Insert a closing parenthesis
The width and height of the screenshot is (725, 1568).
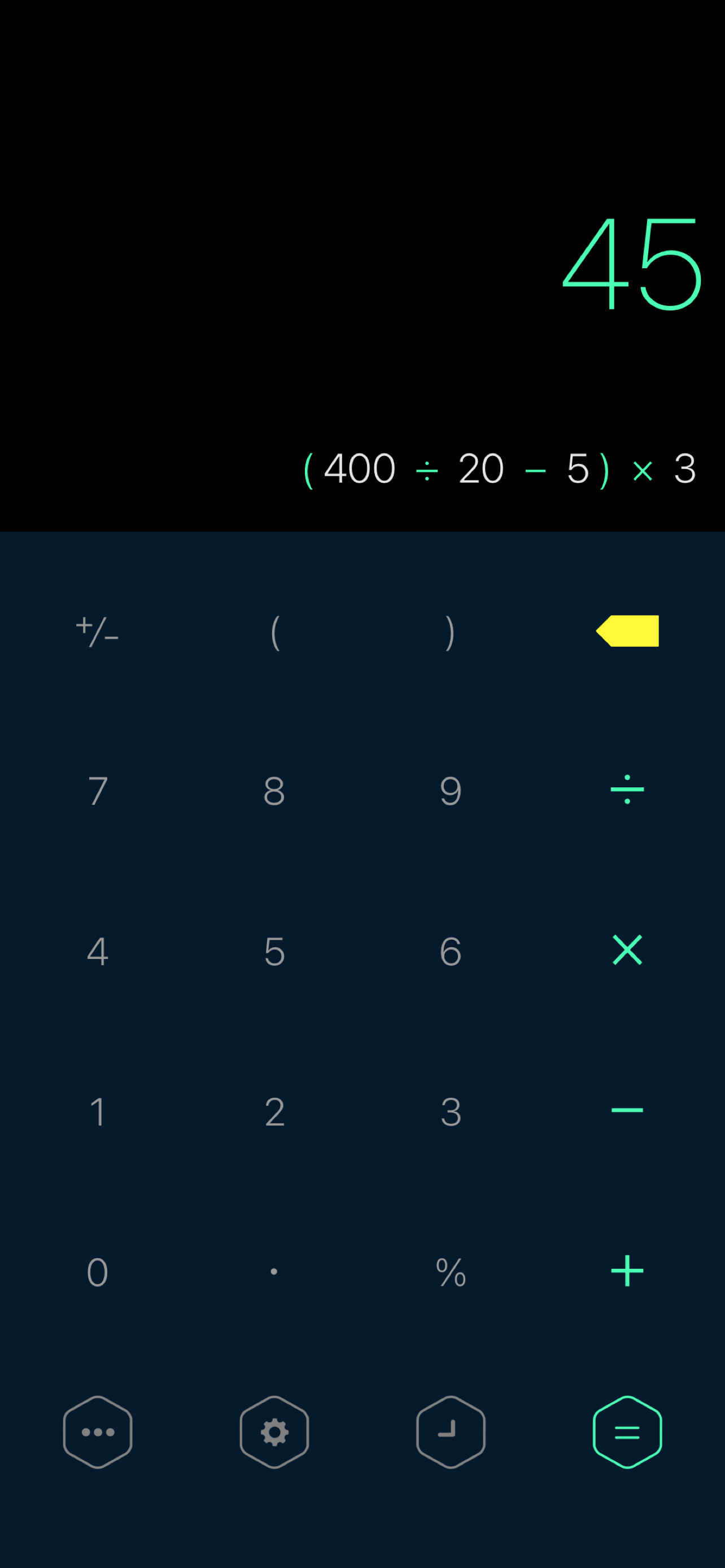pyautogui.click(x=451, y=632)
